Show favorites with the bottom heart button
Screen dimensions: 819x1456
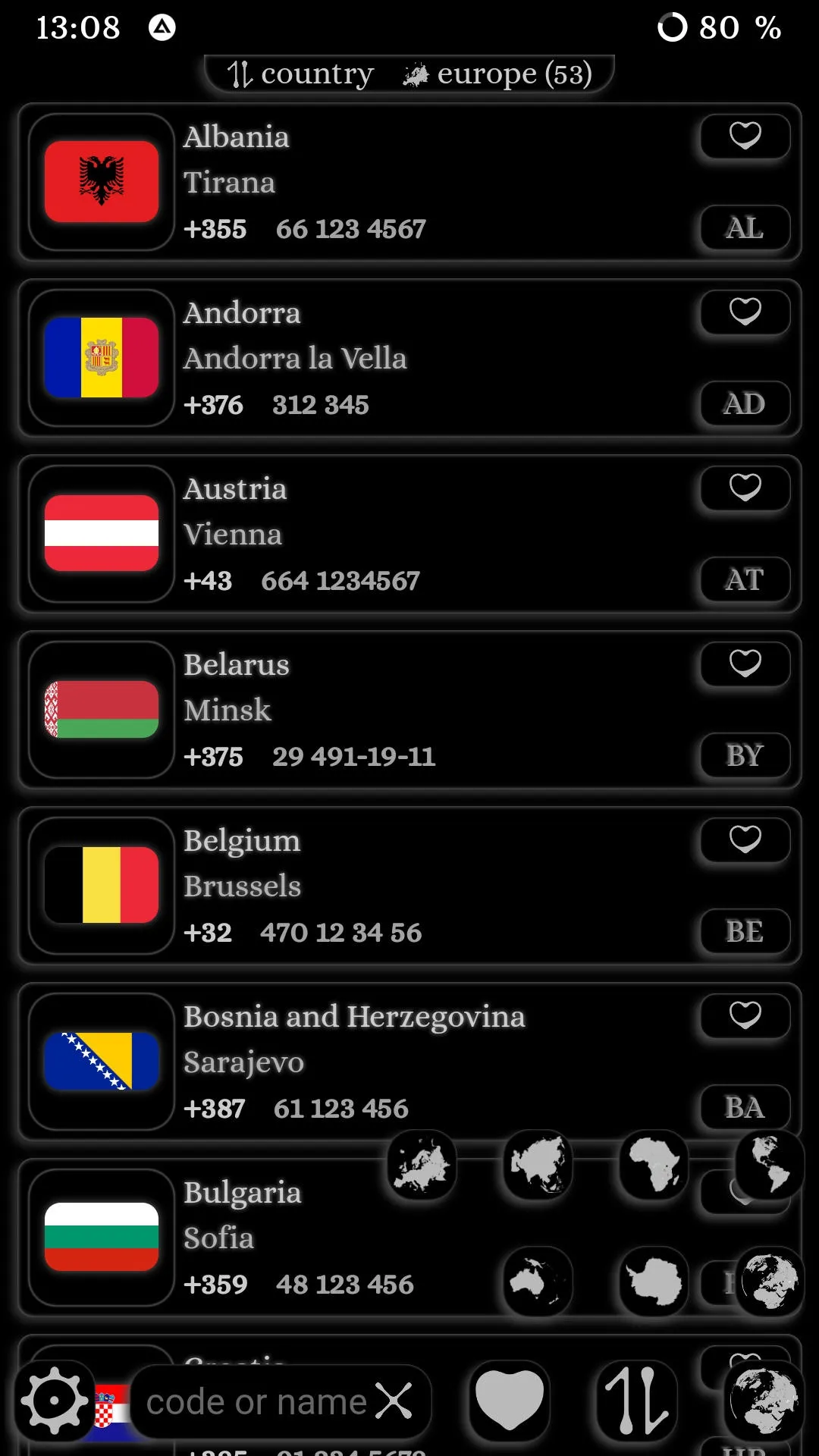pos(509,1401)
